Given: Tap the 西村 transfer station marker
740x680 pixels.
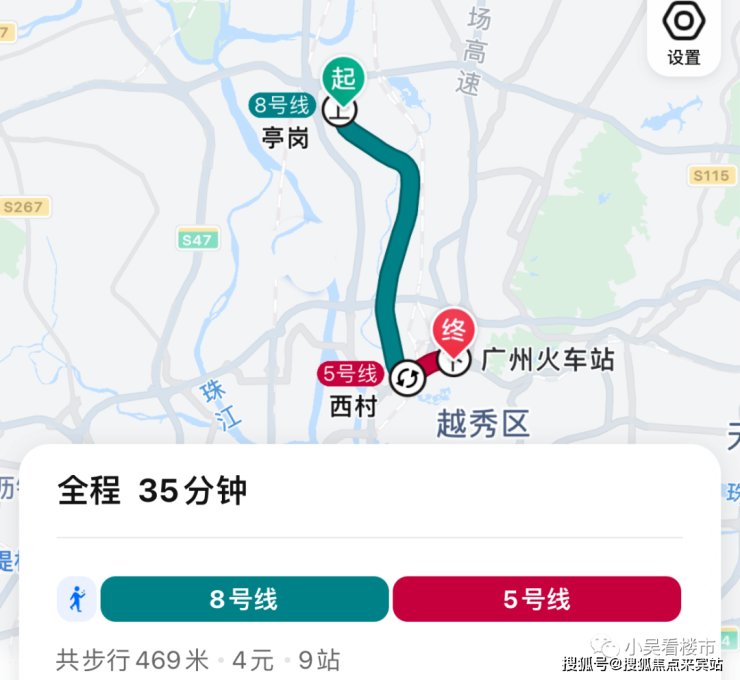Looking at the screenshot, I should pos(407,378).
